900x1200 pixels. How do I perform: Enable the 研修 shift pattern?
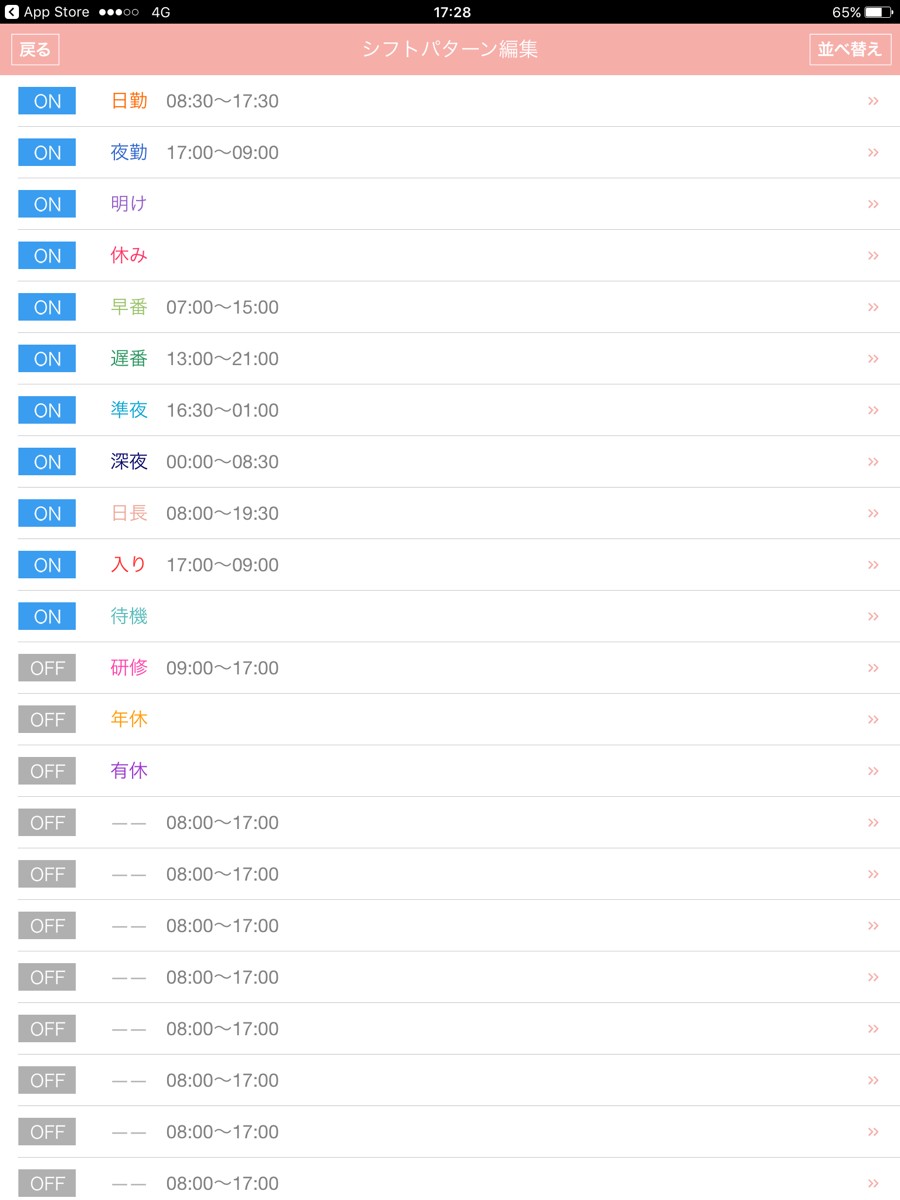point(47,668)
